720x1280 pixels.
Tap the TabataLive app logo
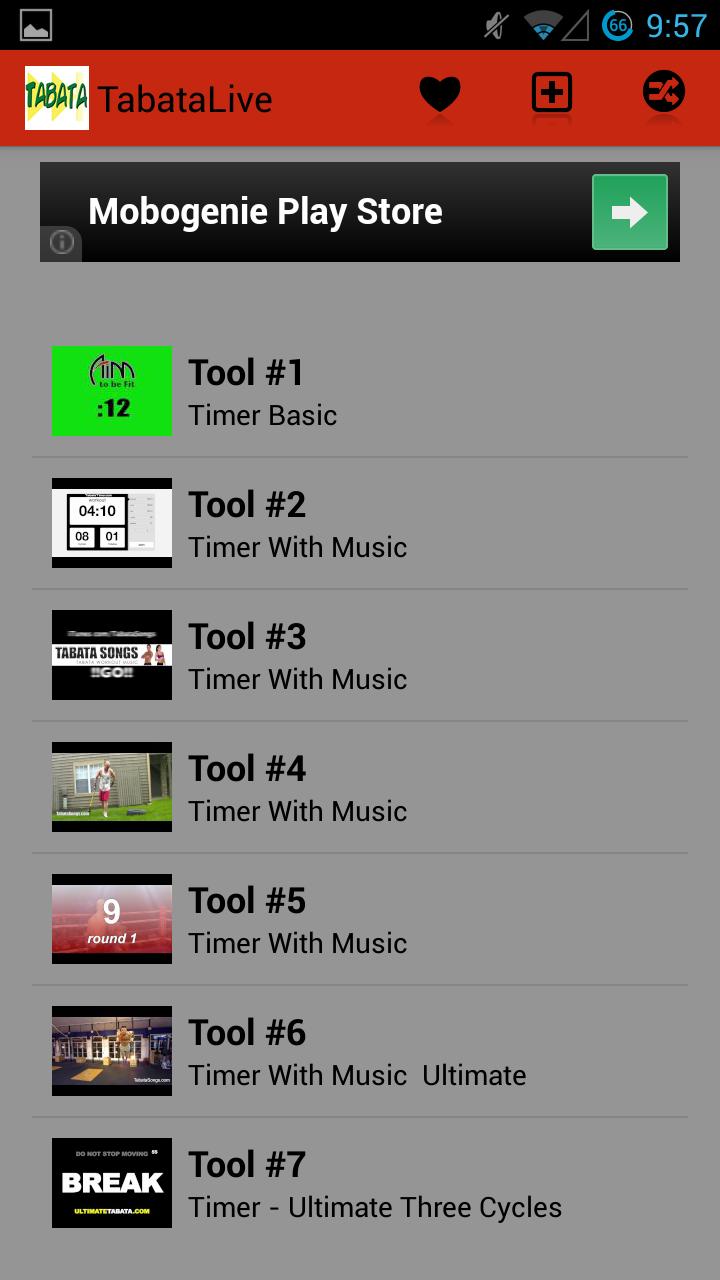(x=57, y=98)
